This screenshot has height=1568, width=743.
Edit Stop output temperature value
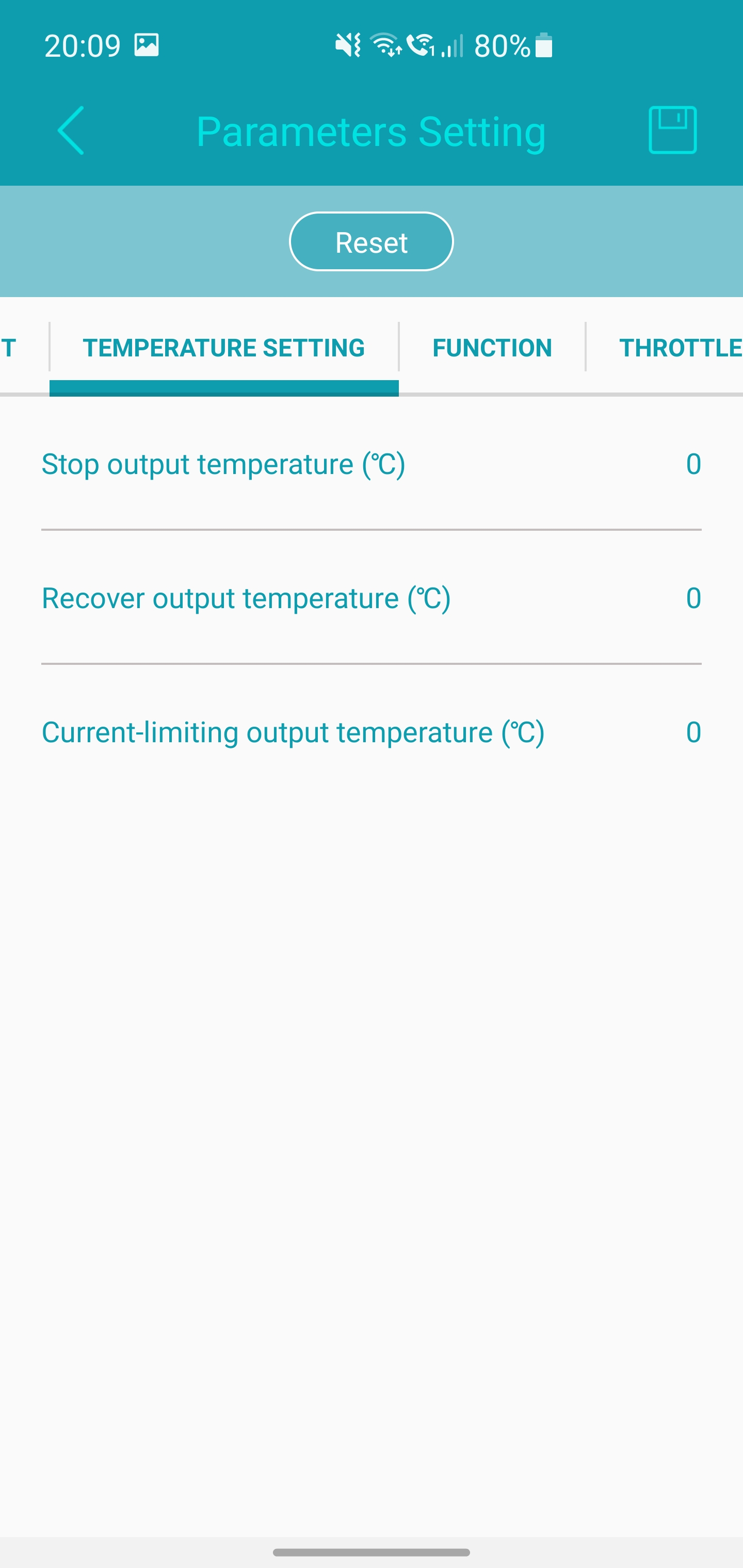coord(693,464)
